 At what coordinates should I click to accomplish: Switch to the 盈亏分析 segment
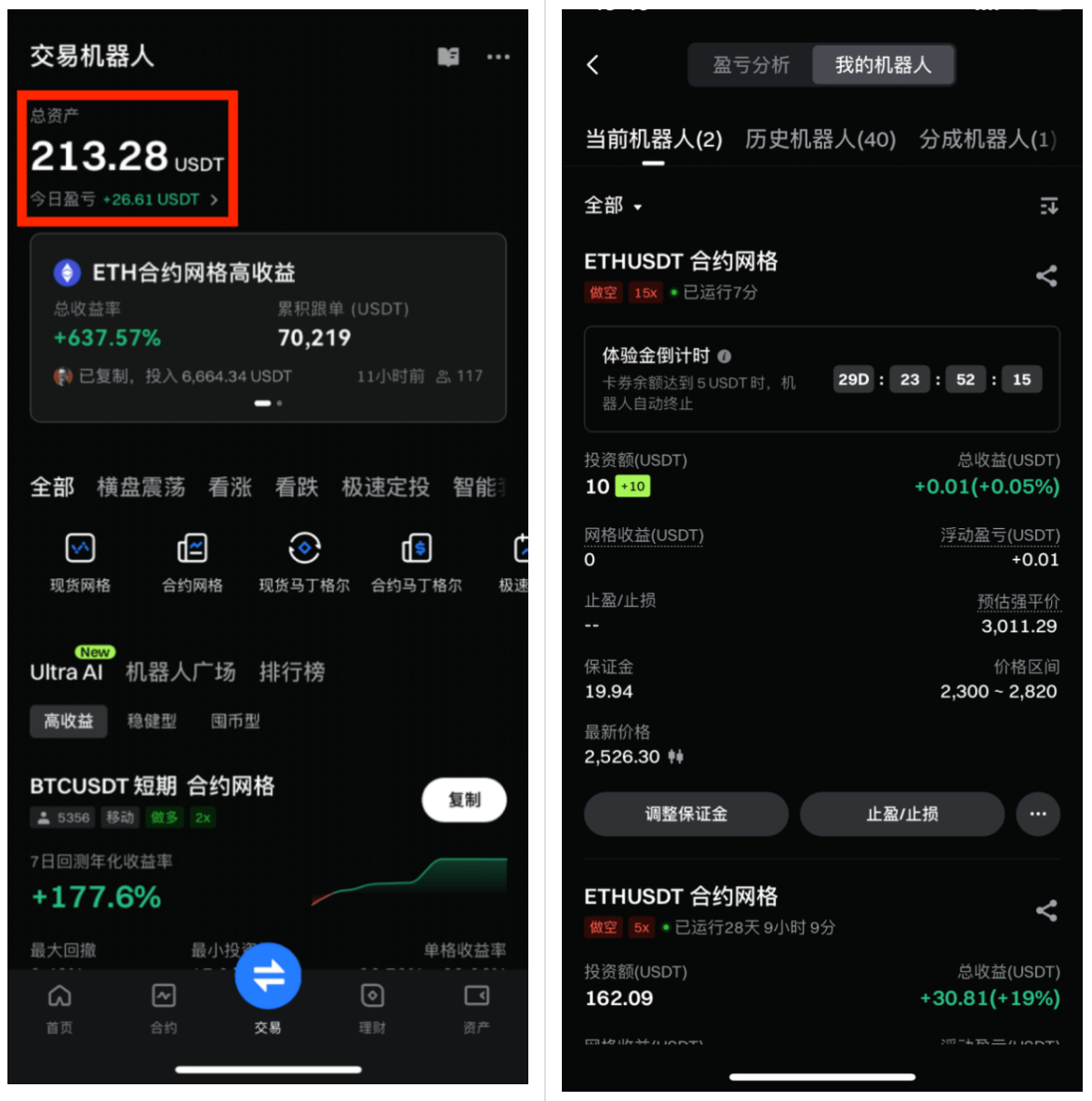tap(751, 65)
